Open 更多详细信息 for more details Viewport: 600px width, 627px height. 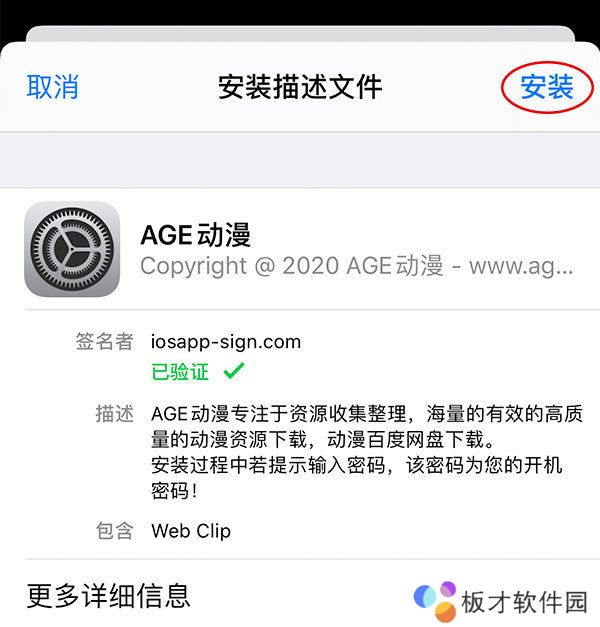click(x=108, y=597)
